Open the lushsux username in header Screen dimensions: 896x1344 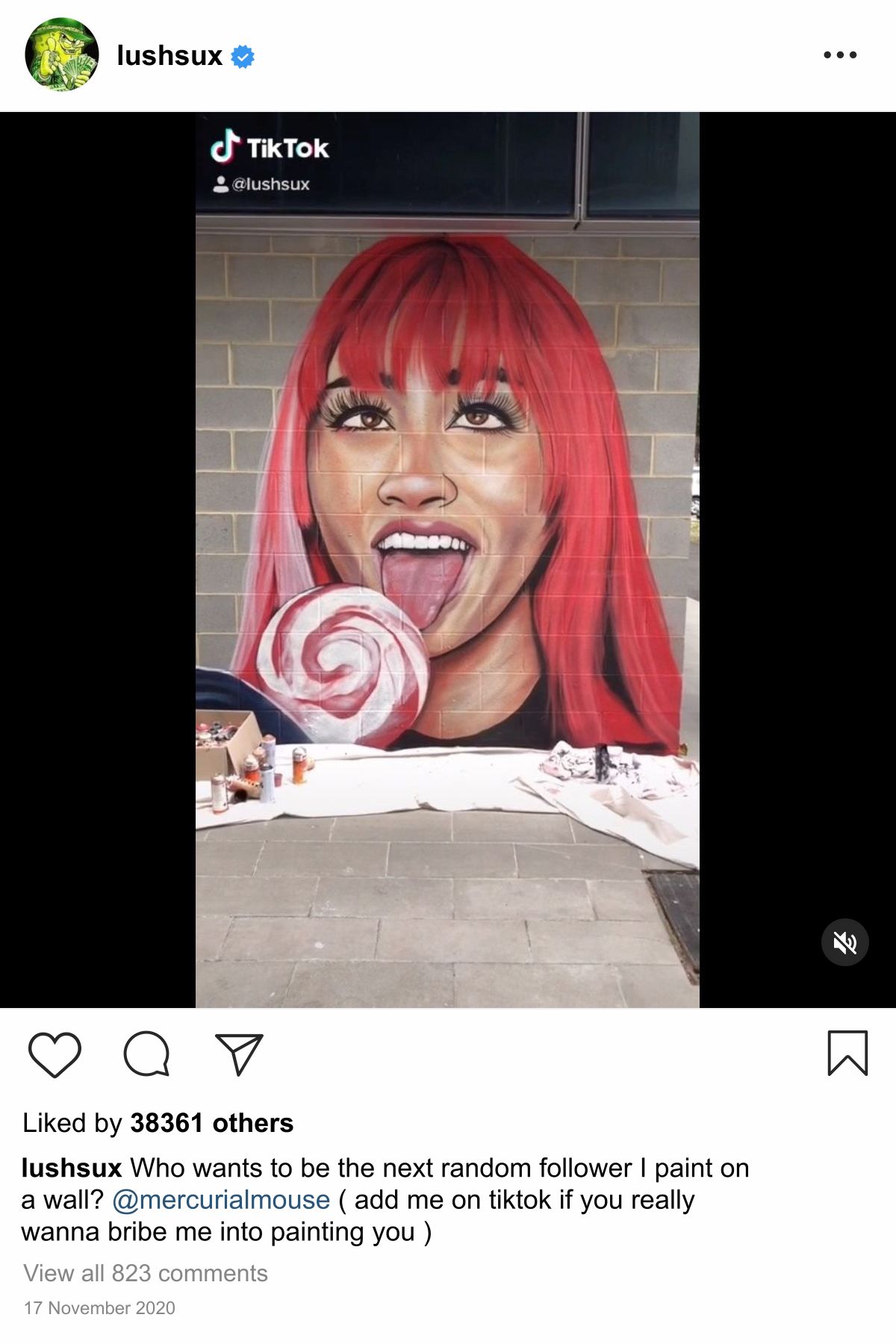click(169, 55)
